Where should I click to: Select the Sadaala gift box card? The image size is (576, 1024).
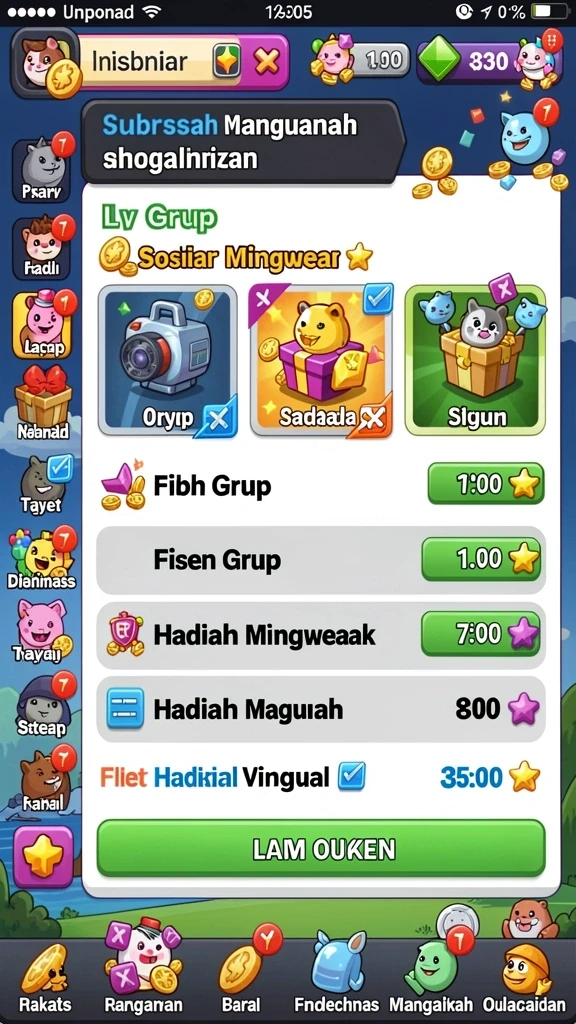pos(321,360)
